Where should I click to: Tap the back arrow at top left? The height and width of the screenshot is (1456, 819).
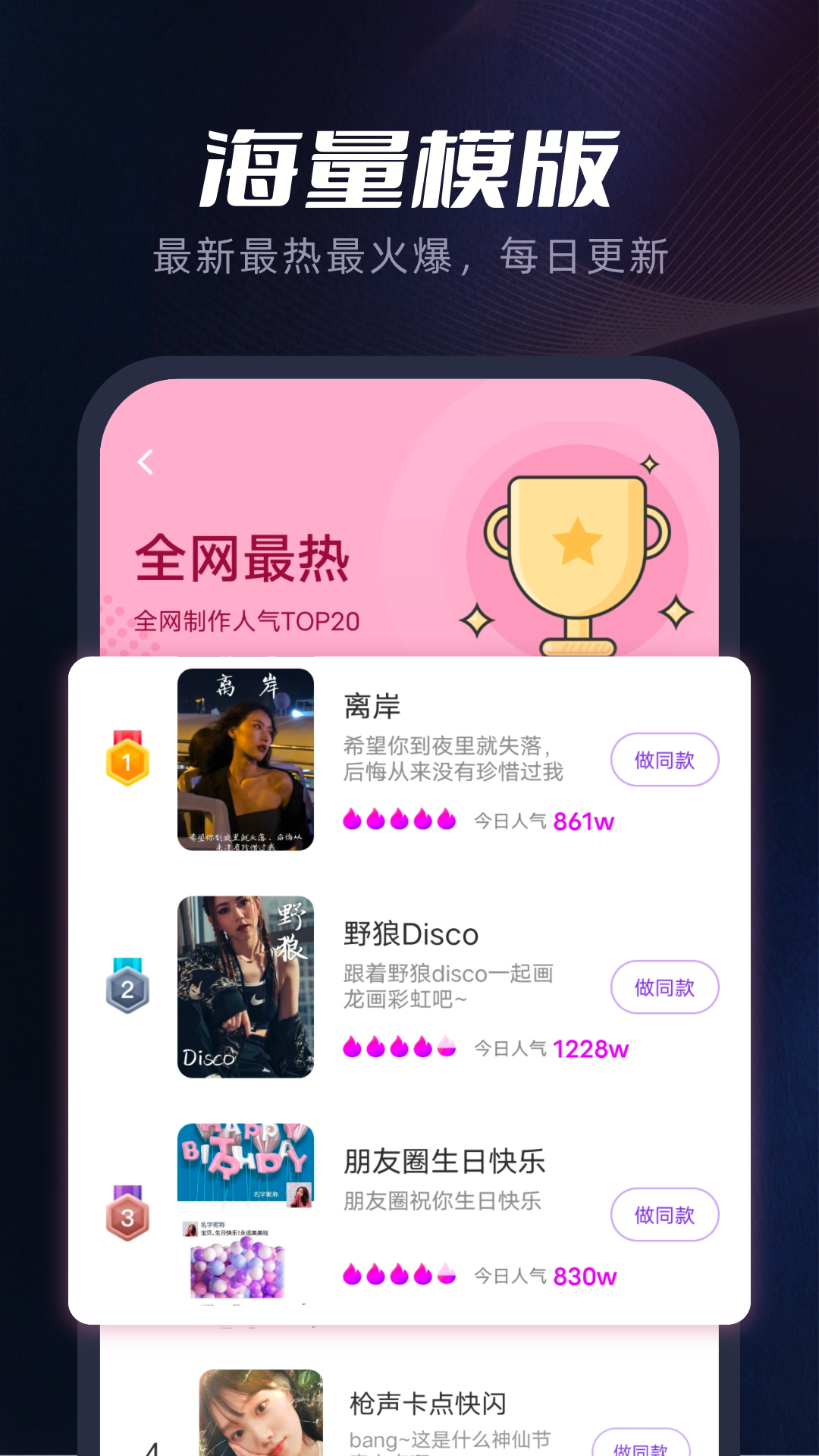(x=145, y=460)
